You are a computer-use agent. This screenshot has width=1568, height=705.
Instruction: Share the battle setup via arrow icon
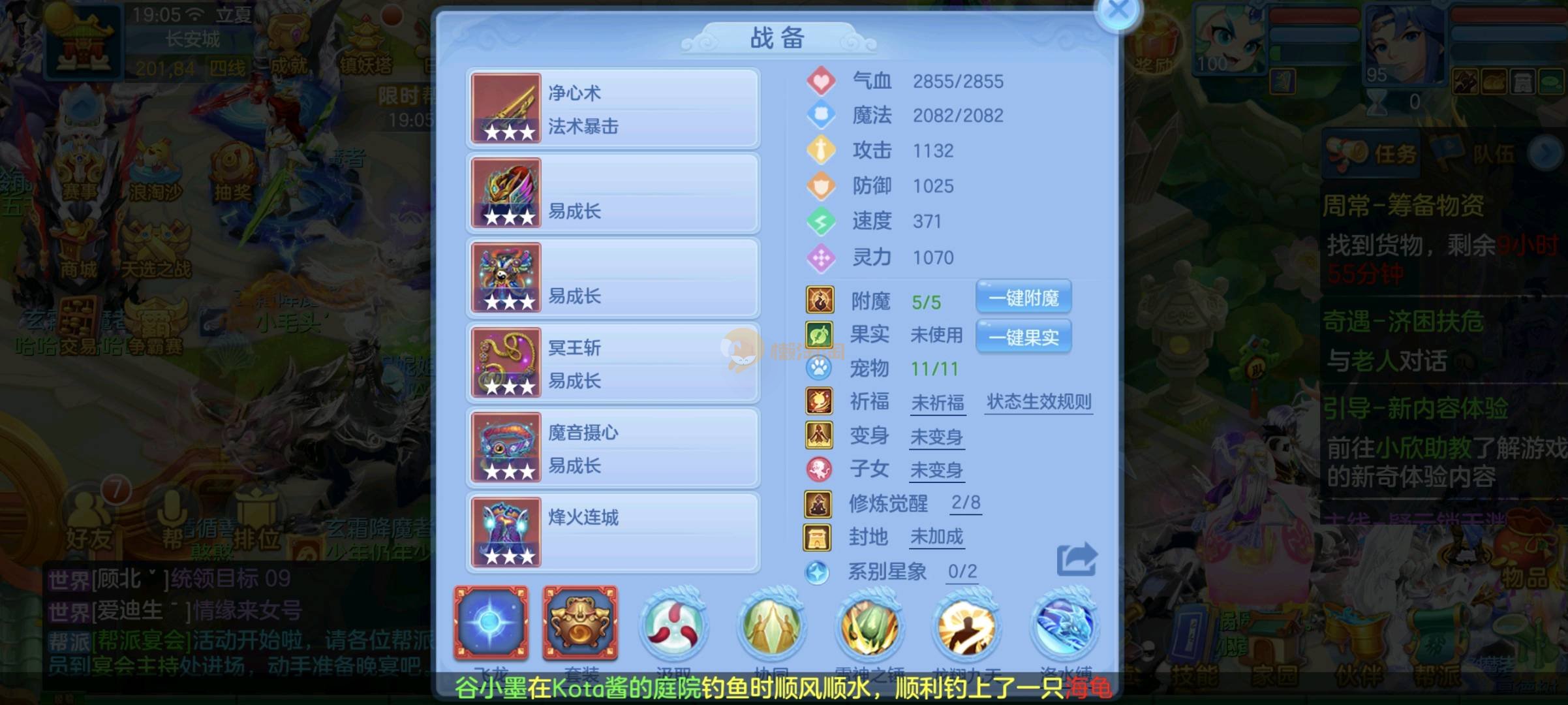click(1077, 559)
